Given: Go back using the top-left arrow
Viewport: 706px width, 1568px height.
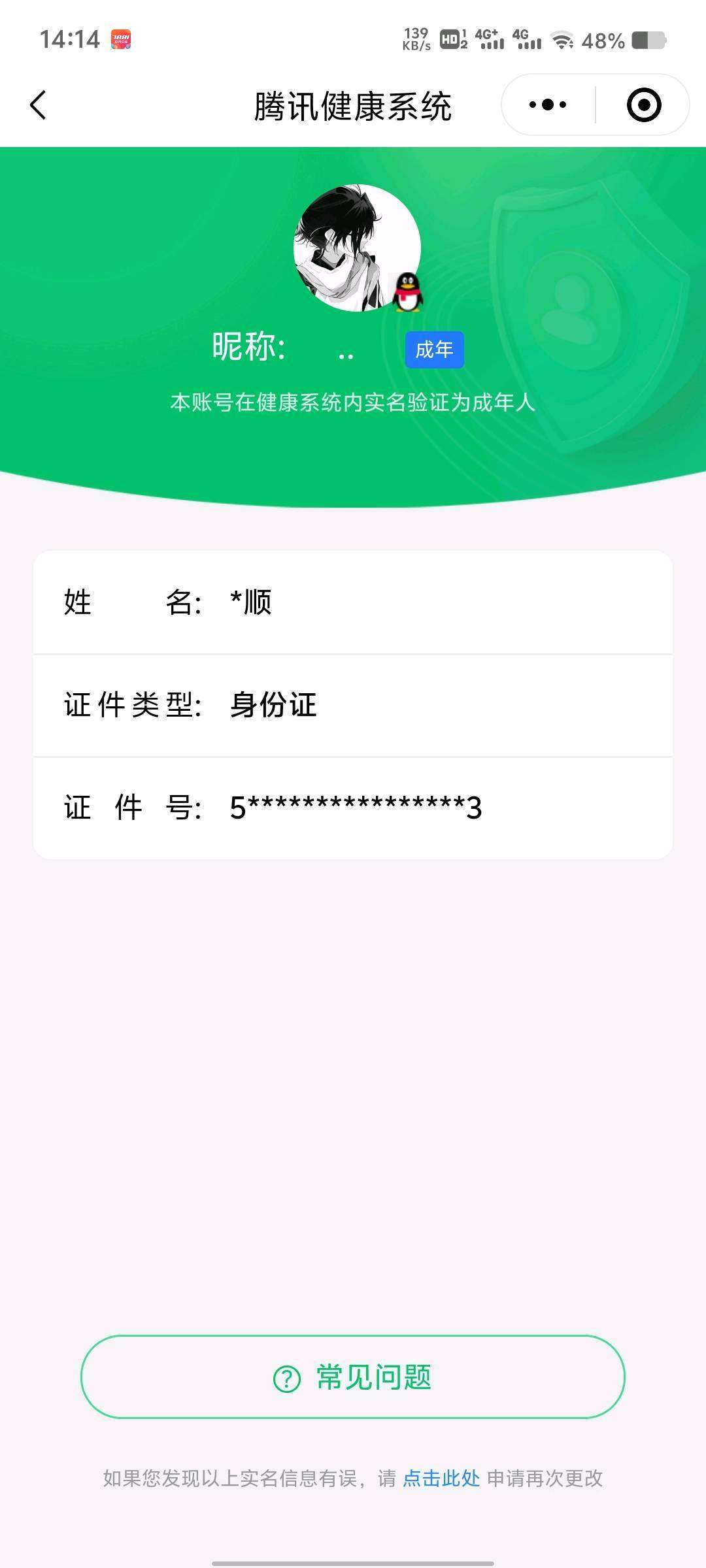Looking at the screenshot, I should coord(38,105).
